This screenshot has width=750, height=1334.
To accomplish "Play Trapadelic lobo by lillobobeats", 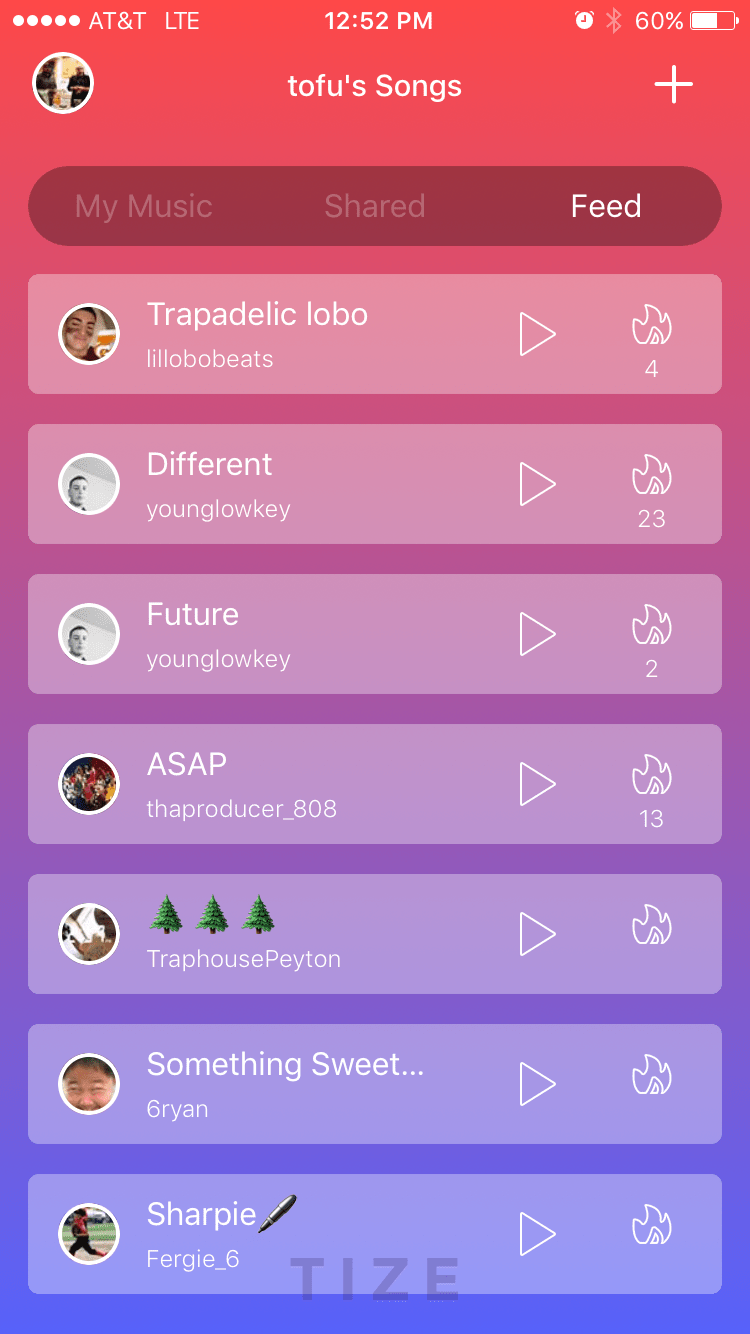I will (x=538, y=334).
